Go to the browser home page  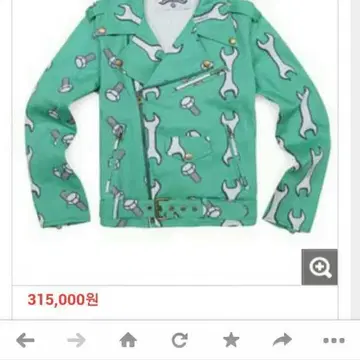coord(128,340)
